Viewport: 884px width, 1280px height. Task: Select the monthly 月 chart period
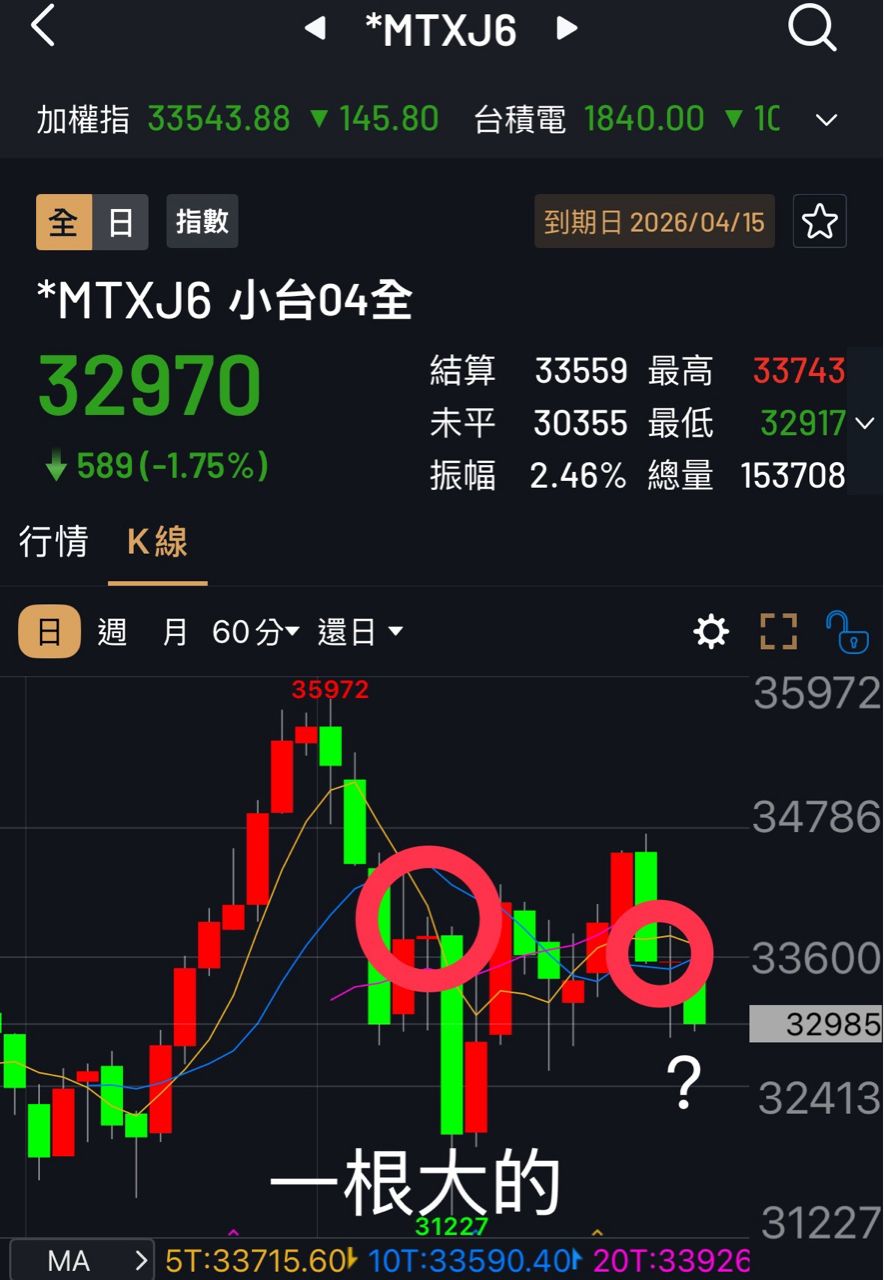[175, 632]
